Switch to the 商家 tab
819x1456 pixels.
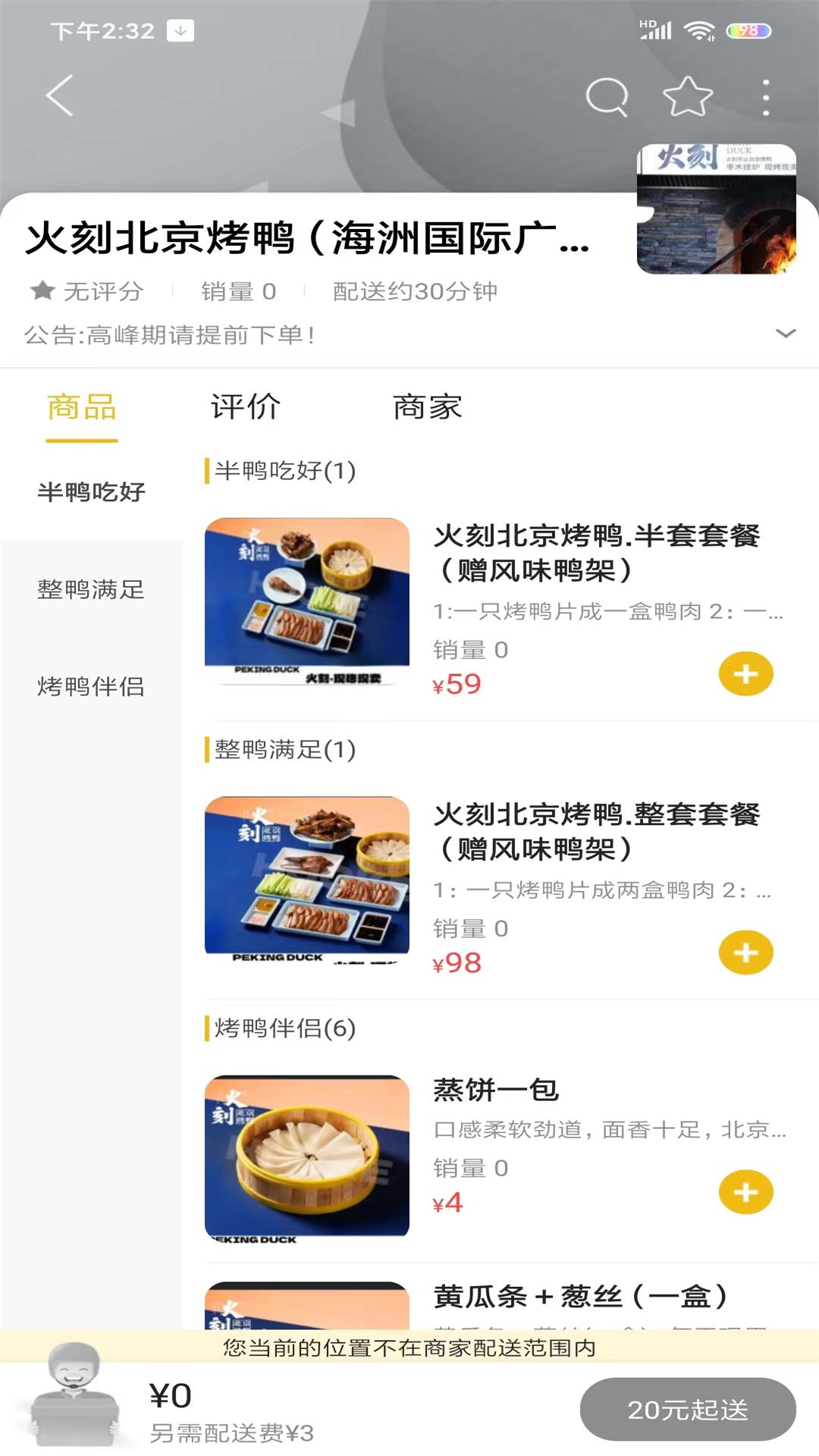click(x=429, y=407)
